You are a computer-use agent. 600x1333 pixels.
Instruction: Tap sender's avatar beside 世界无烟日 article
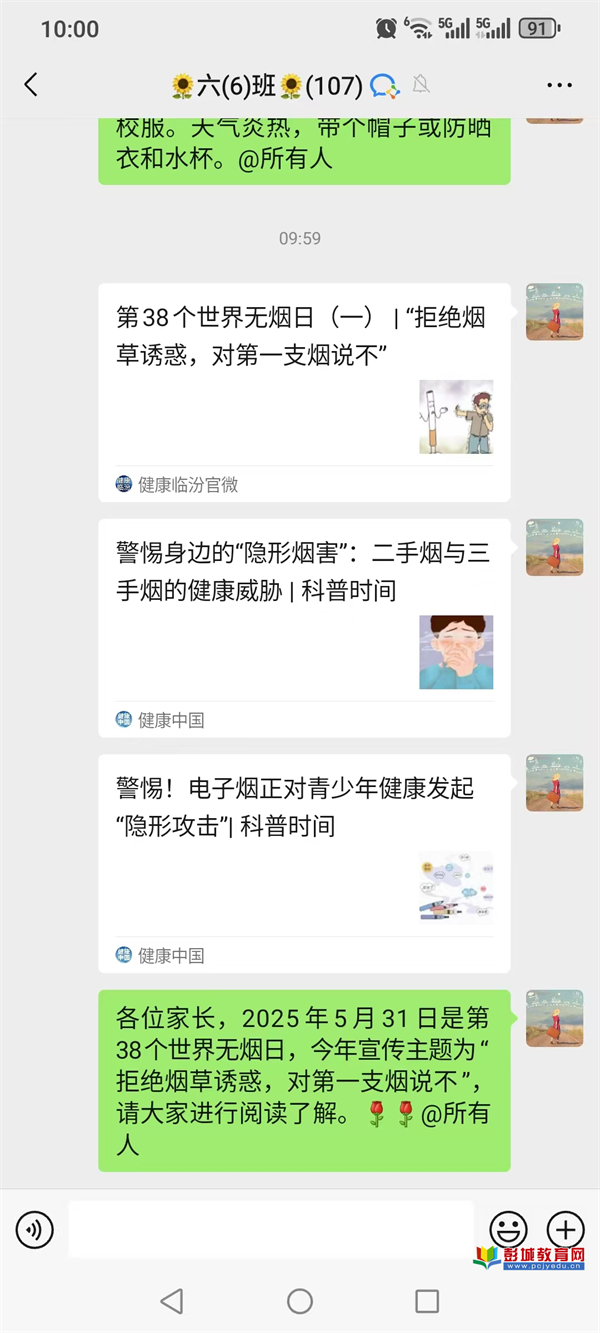554,312
